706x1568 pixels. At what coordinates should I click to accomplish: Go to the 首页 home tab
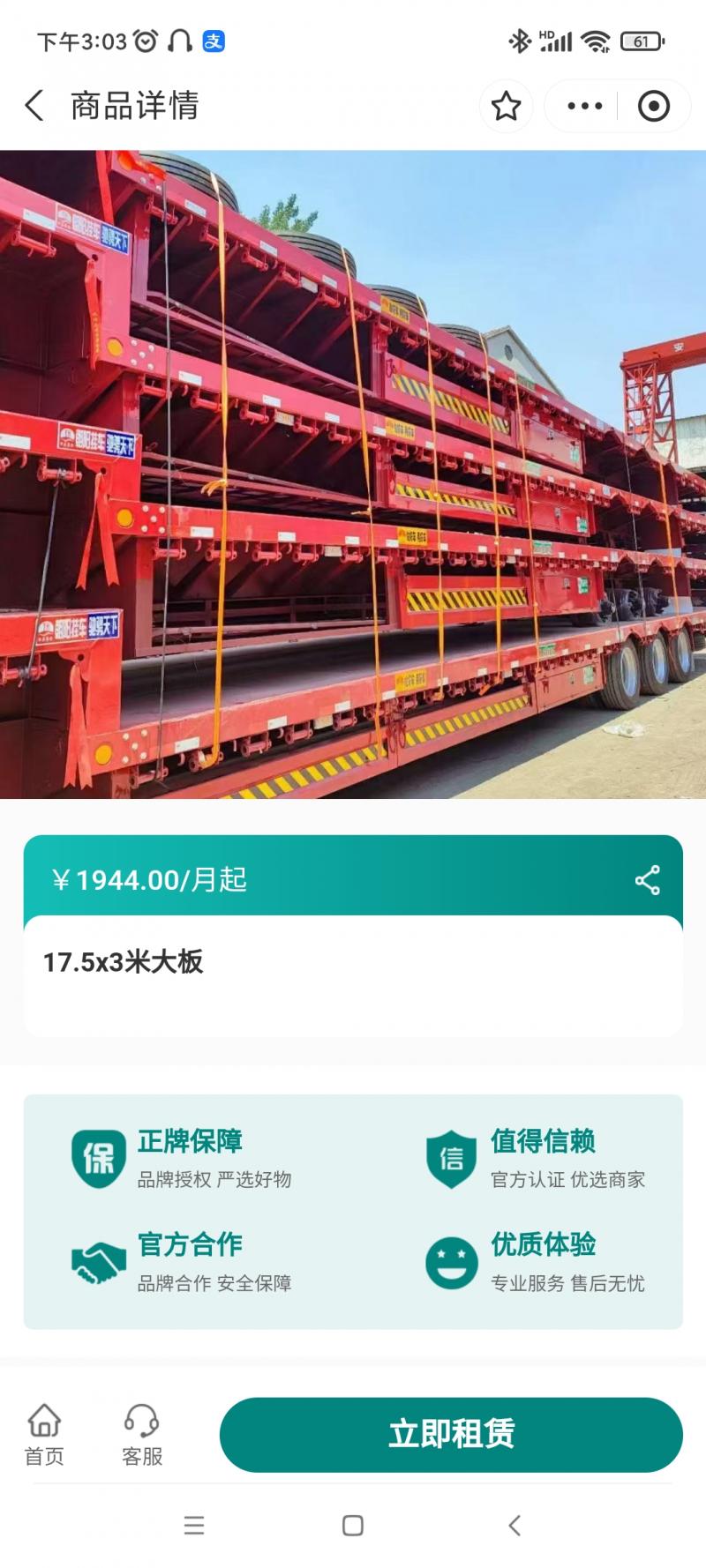[44, 1434]
